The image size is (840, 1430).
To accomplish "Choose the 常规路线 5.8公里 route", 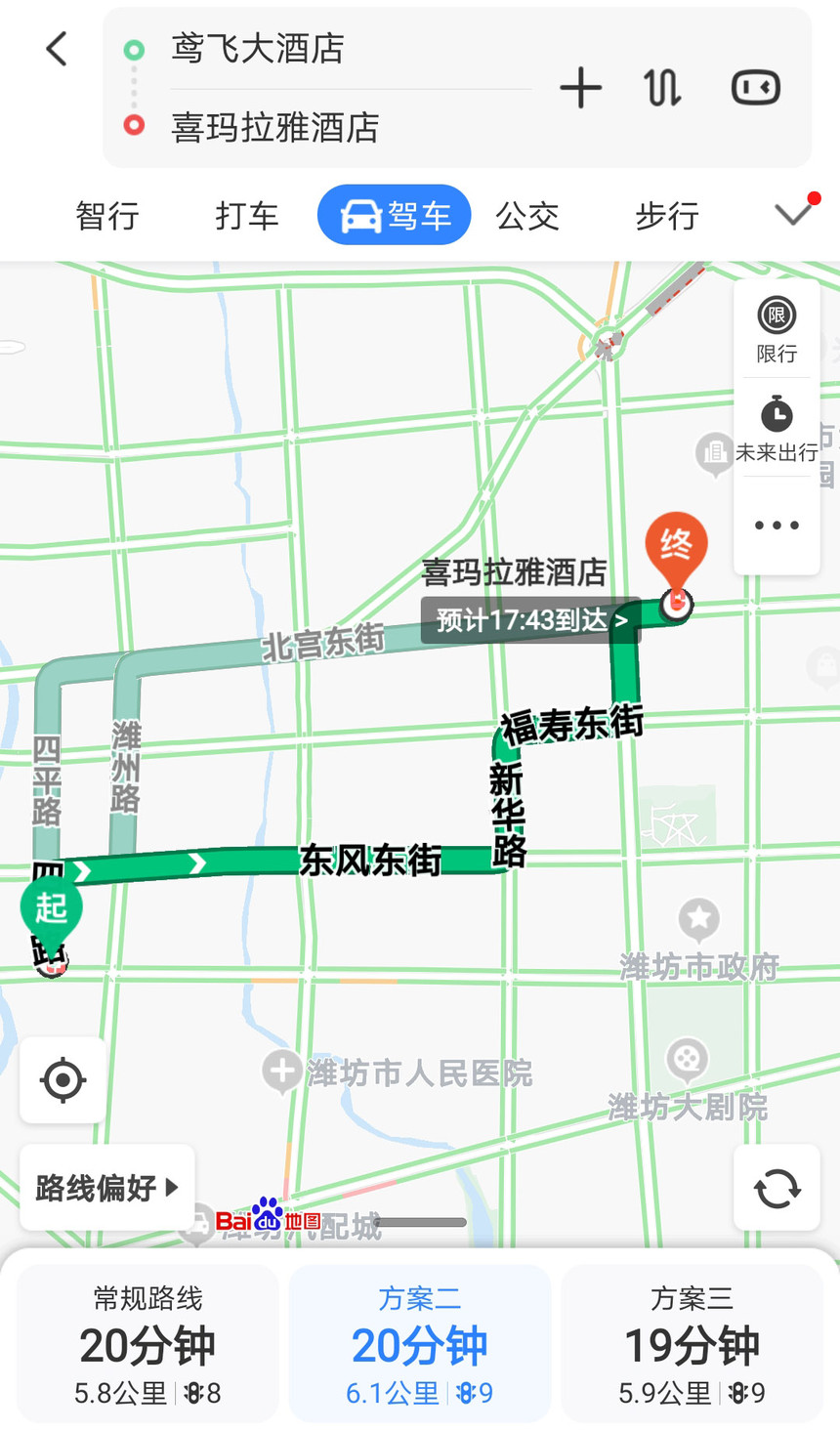I will [147, 1344].
